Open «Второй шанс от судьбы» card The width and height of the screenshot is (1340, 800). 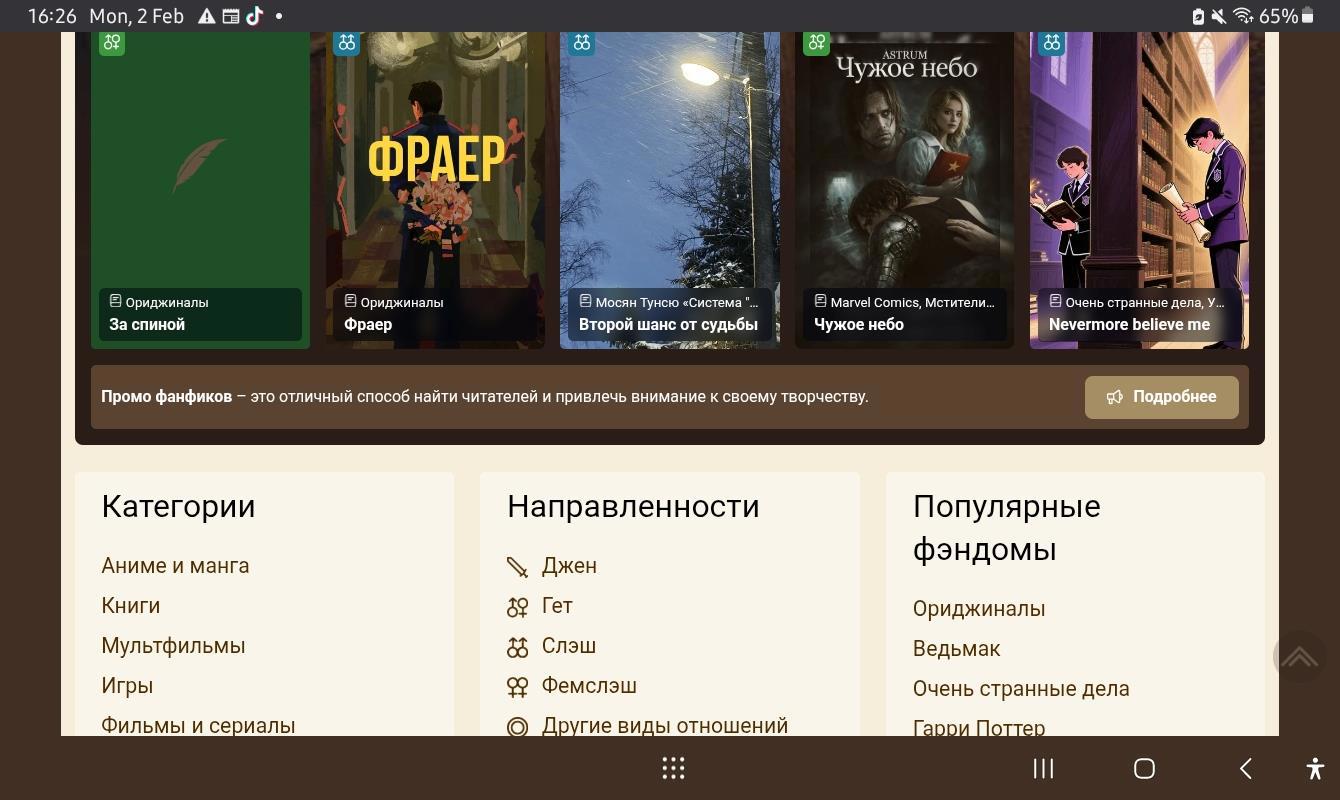tap(669, 190)
